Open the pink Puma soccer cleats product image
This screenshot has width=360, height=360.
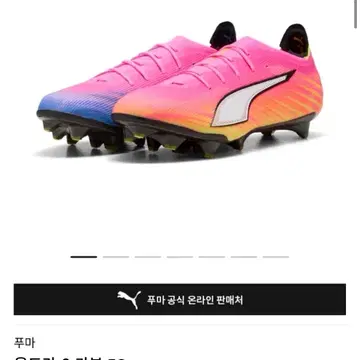coord(180,91)
